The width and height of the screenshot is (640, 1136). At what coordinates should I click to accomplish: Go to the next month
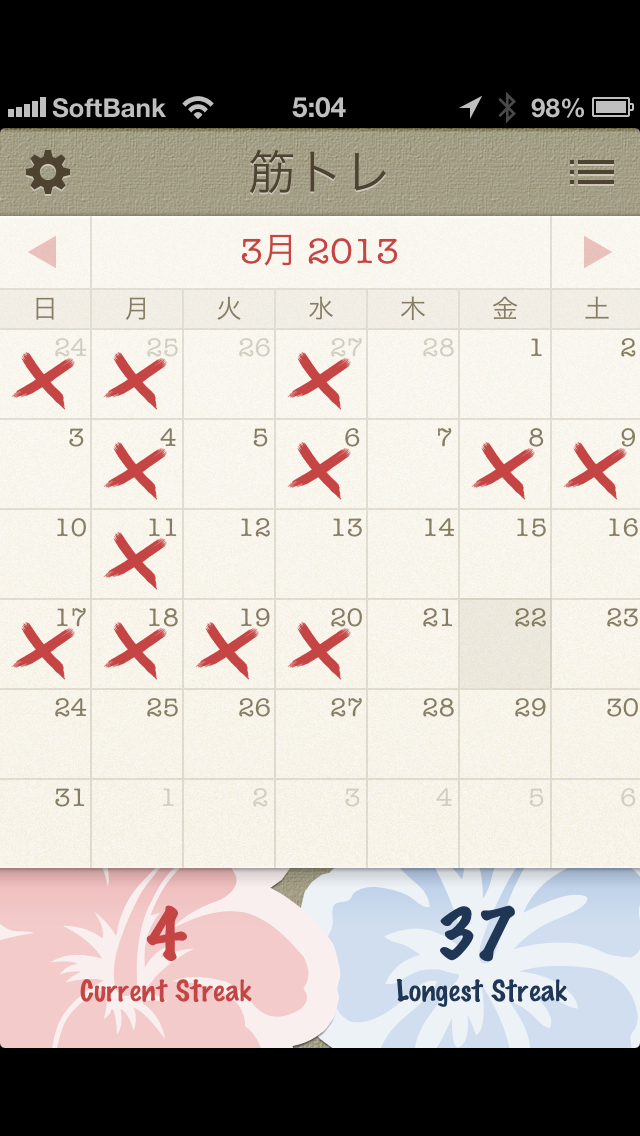pos(597,252)
